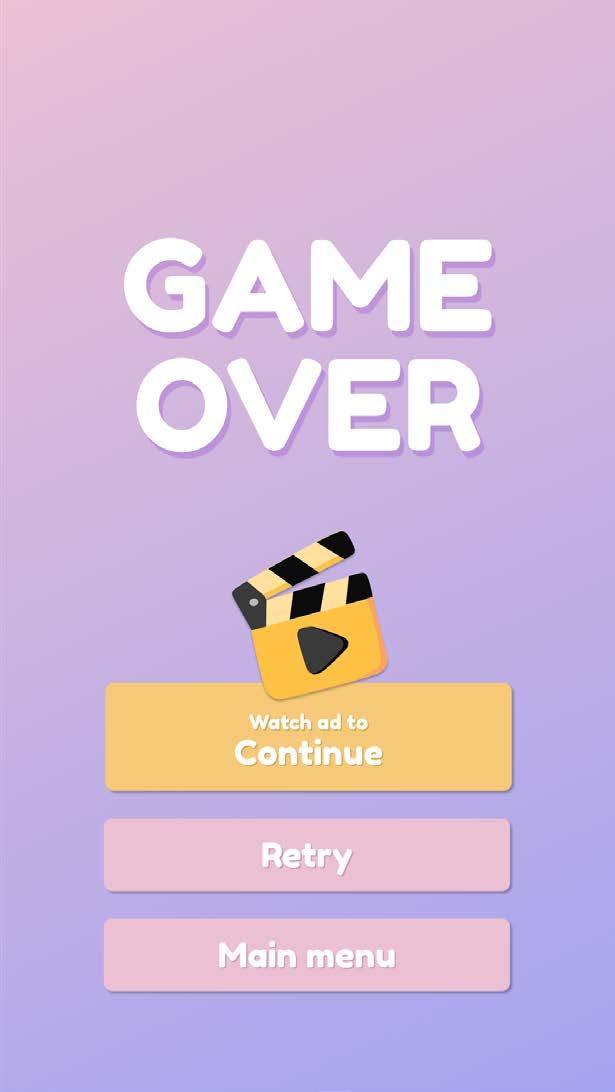Return to the Main menu
The height and width of the screenshot is (1092, 615).
pos(307,955)
